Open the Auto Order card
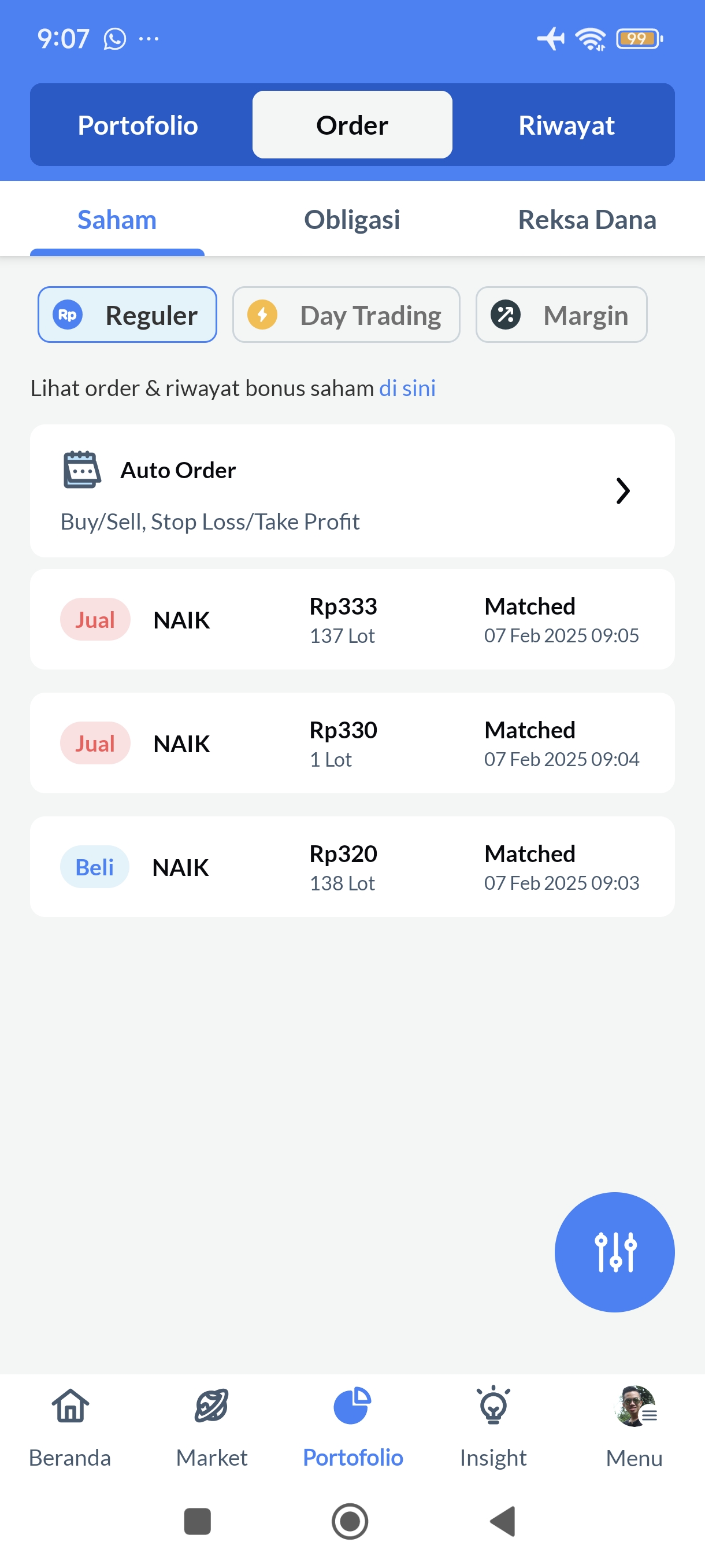This screenshot has width=705, height=1568. (x=351, y=491)
